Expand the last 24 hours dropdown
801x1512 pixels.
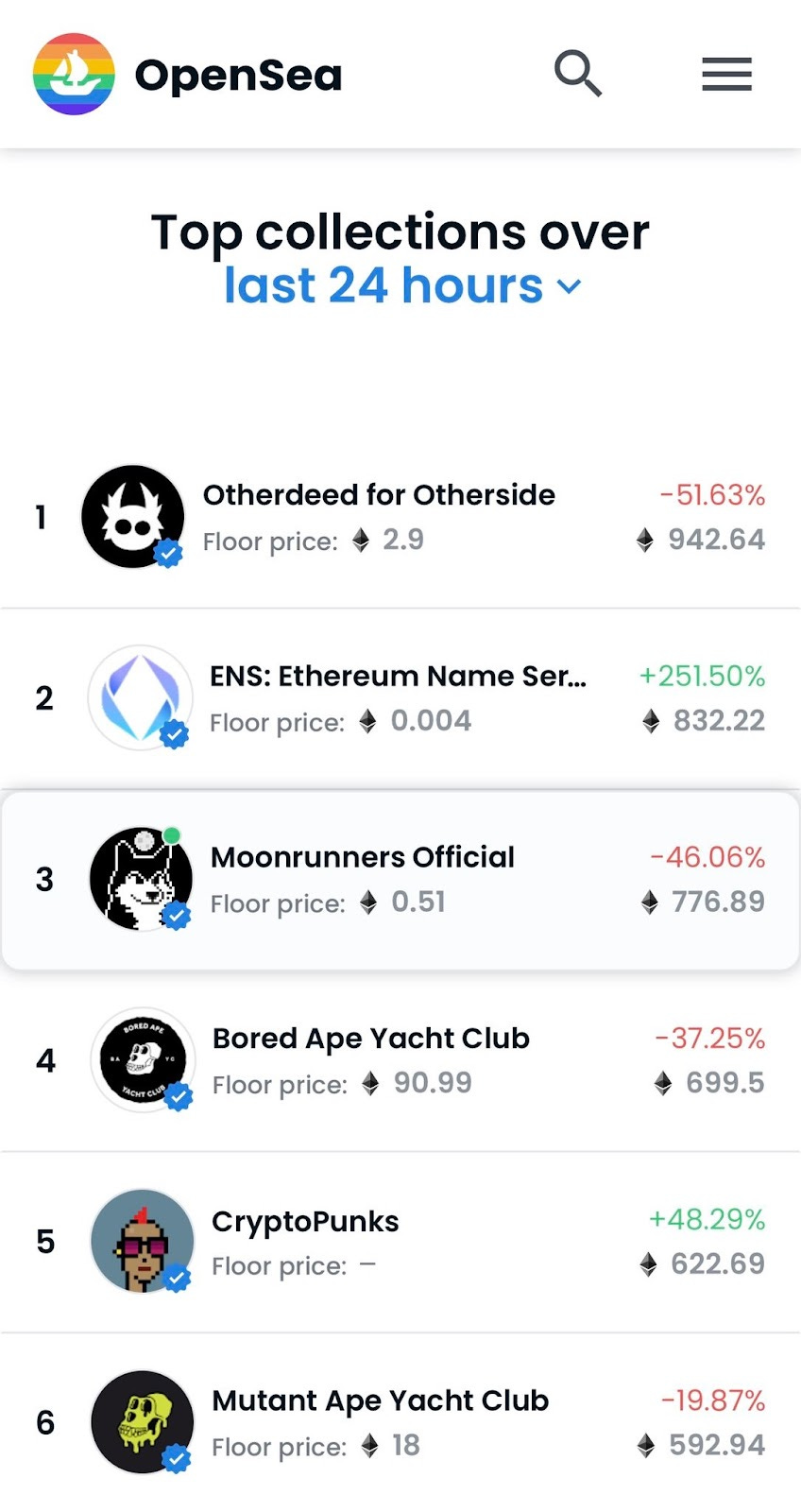click(x=402, y=285)
